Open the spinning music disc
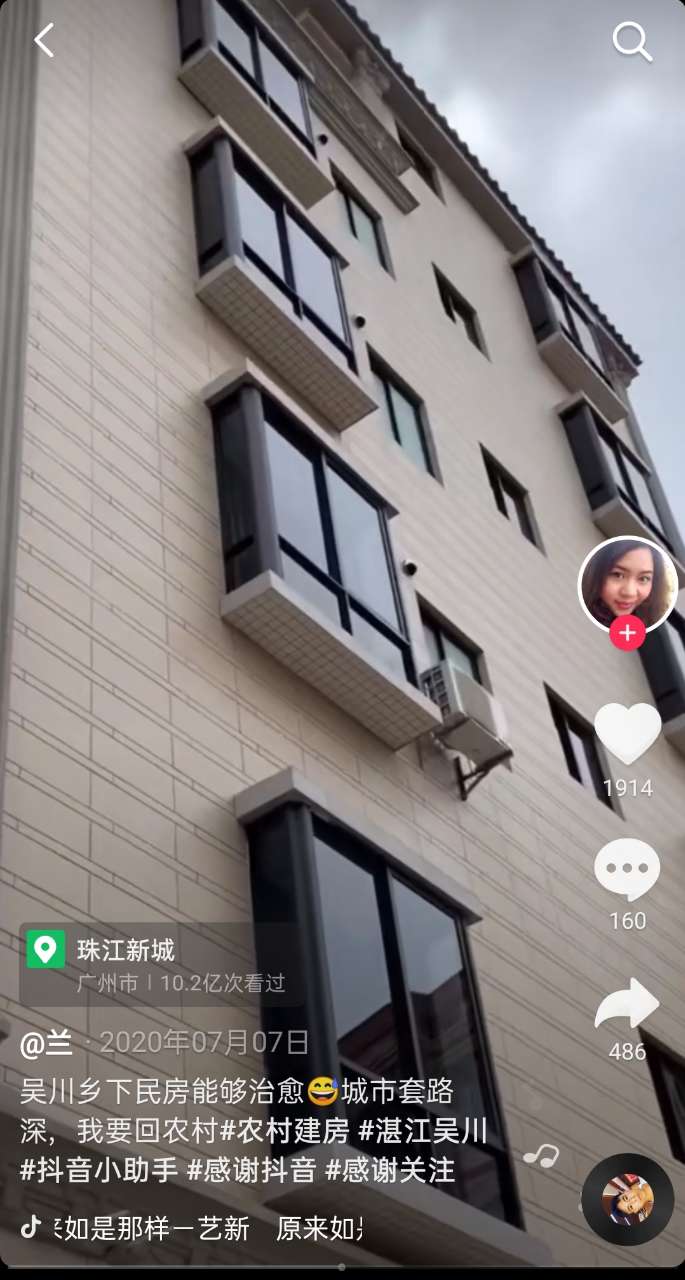The width and height of the screenshot is (685, 1280). (627, 1199)
